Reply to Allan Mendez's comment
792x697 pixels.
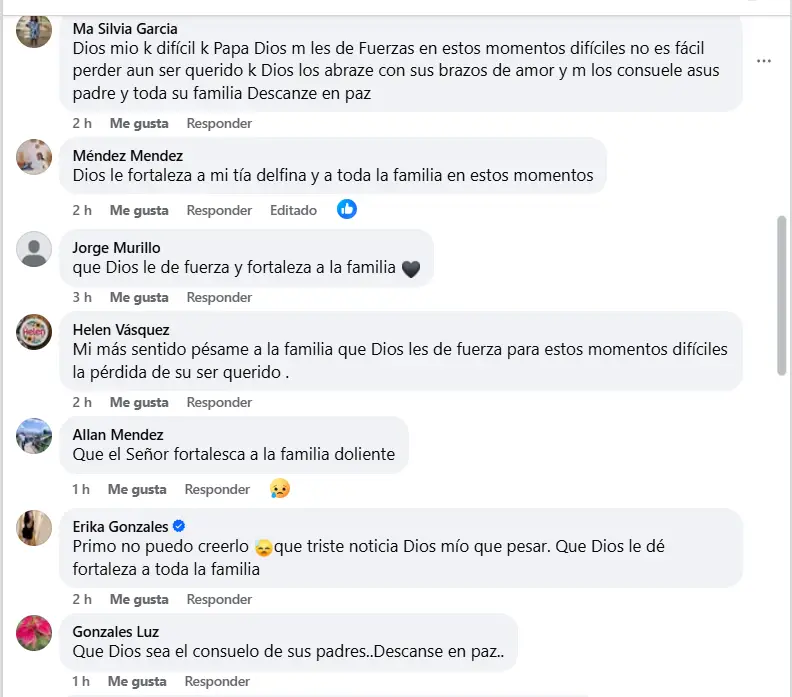pos(217,489)
